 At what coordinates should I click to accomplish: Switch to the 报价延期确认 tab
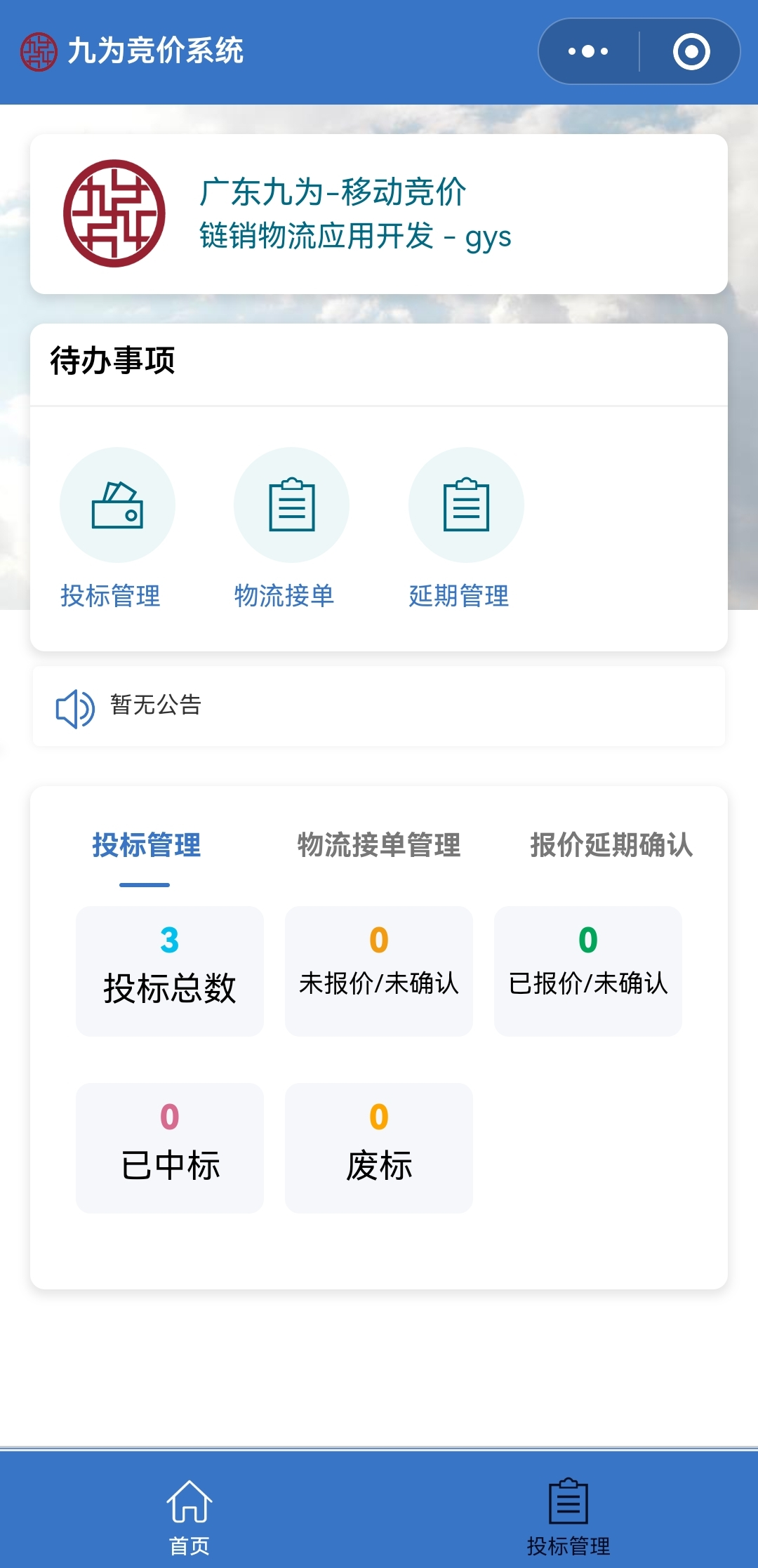tap(611, 845)
